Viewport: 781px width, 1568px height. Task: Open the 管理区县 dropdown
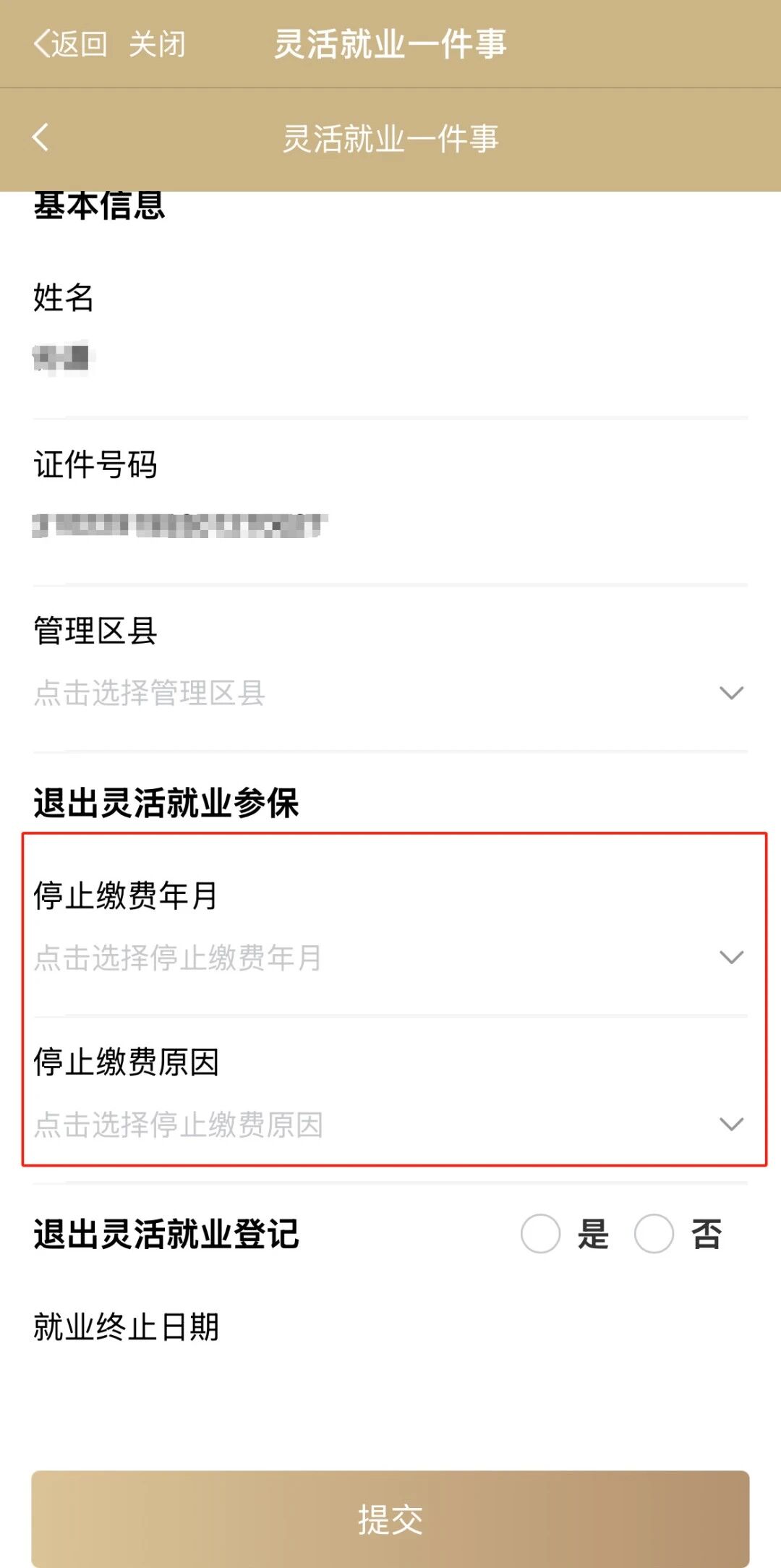pos(389,693)
